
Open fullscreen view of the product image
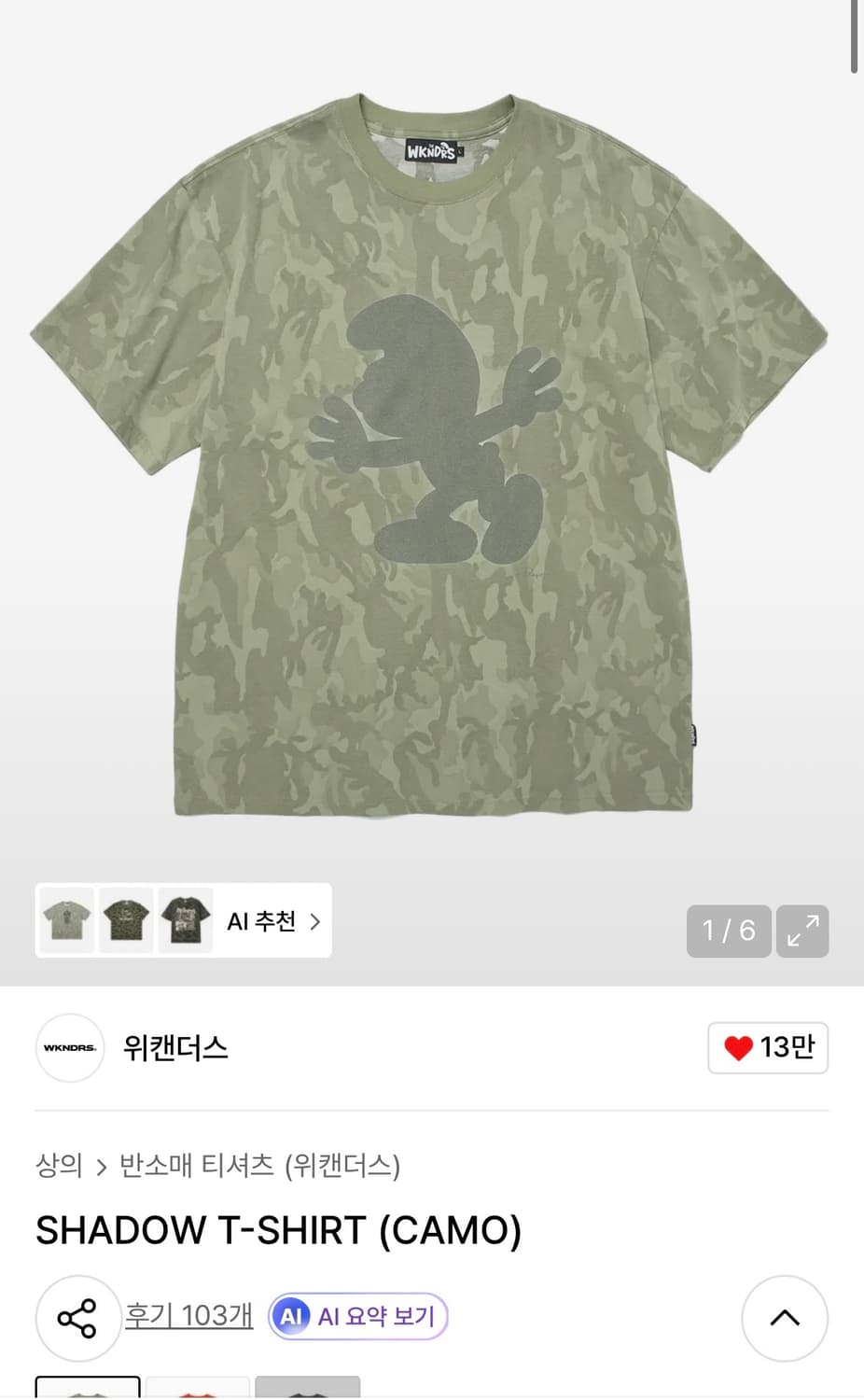tap(802, 931)
